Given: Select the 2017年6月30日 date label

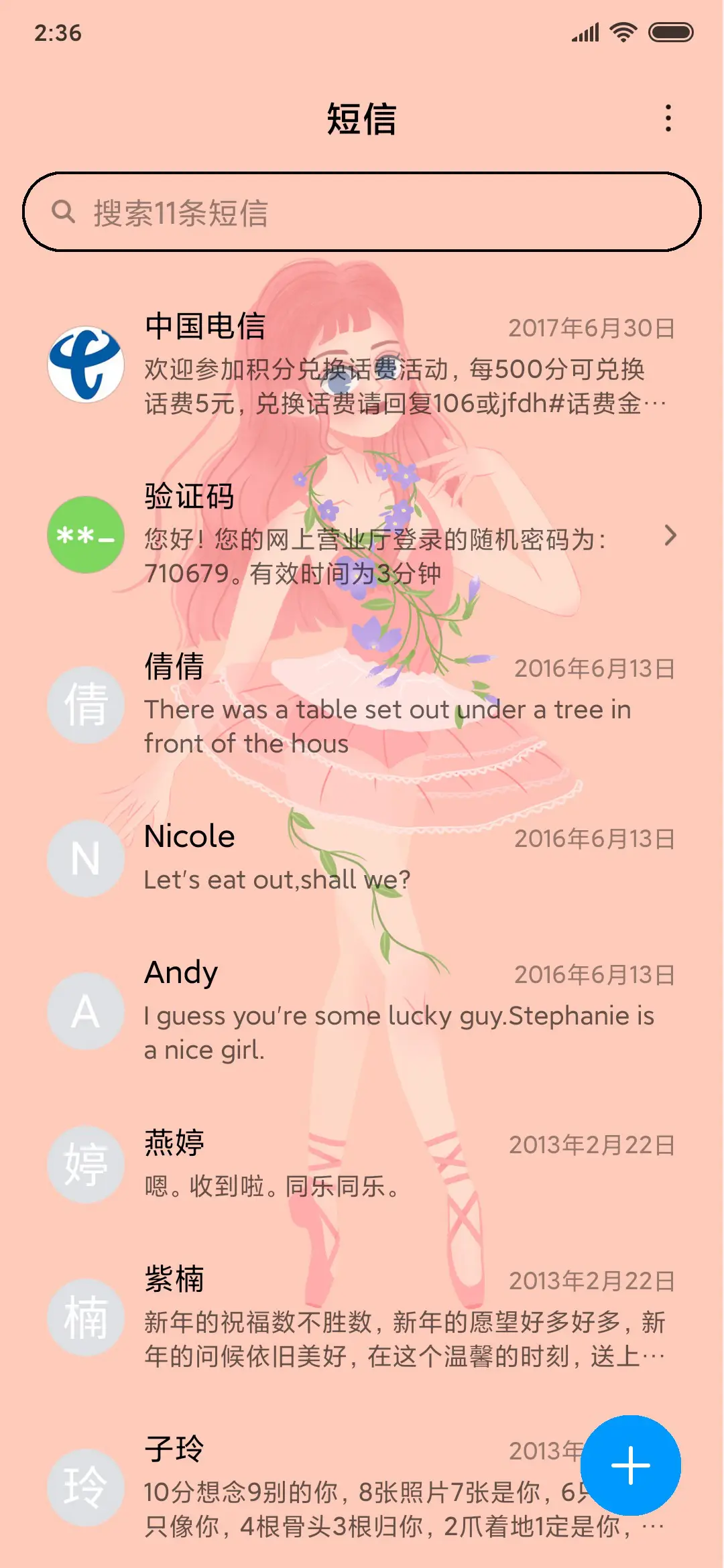Looking at the screenshot, I should click(593, 328).
